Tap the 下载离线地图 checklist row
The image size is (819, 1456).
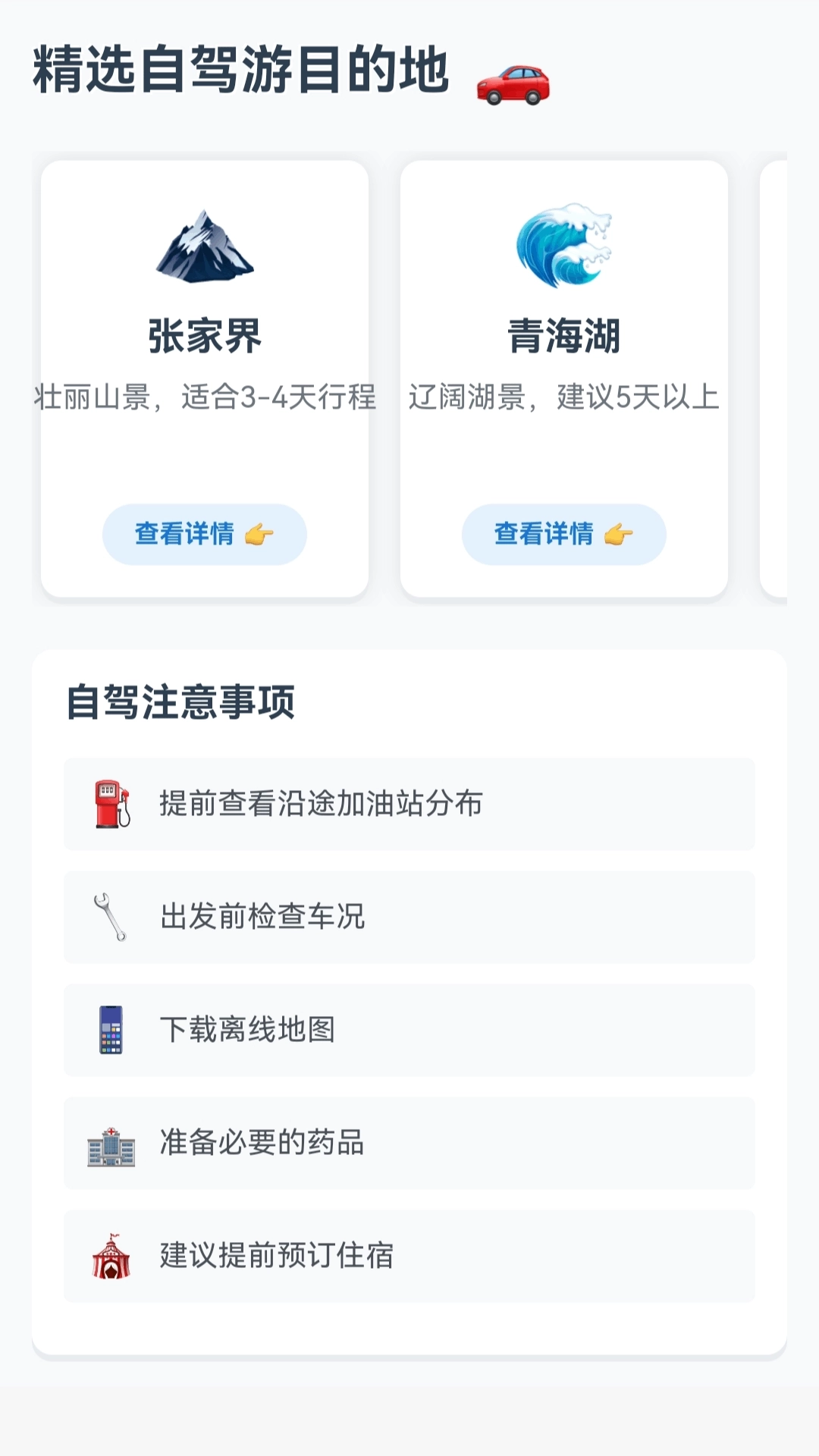tap(409, 1030)
